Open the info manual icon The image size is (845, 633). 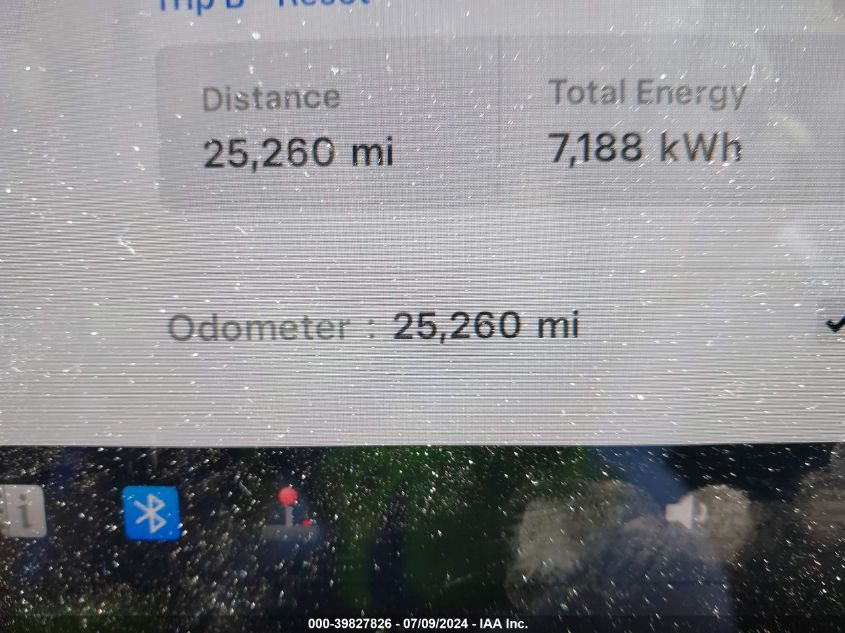(23, 513)
